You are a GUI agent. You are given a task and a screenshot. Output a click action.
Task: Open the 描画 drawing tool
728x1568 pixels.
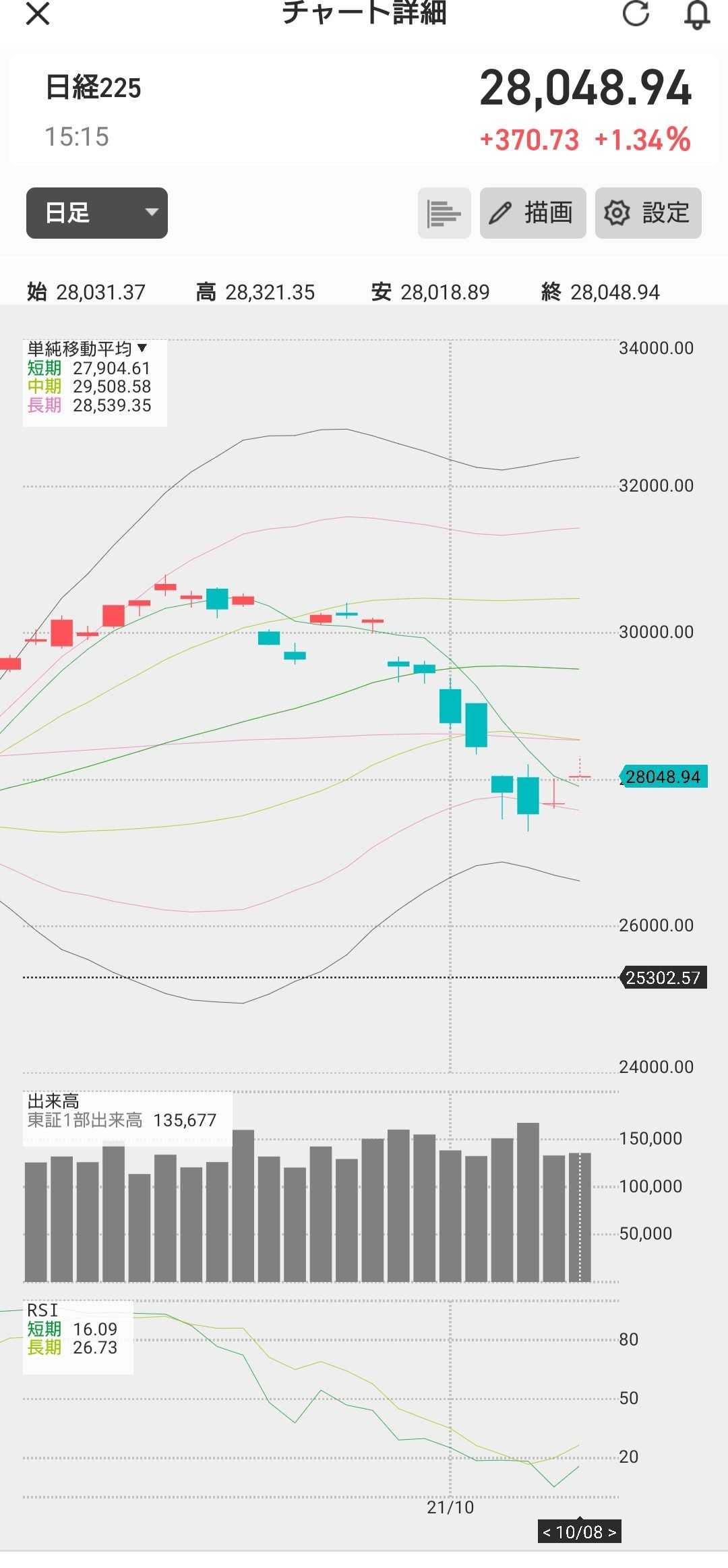(x=533, y=213)
